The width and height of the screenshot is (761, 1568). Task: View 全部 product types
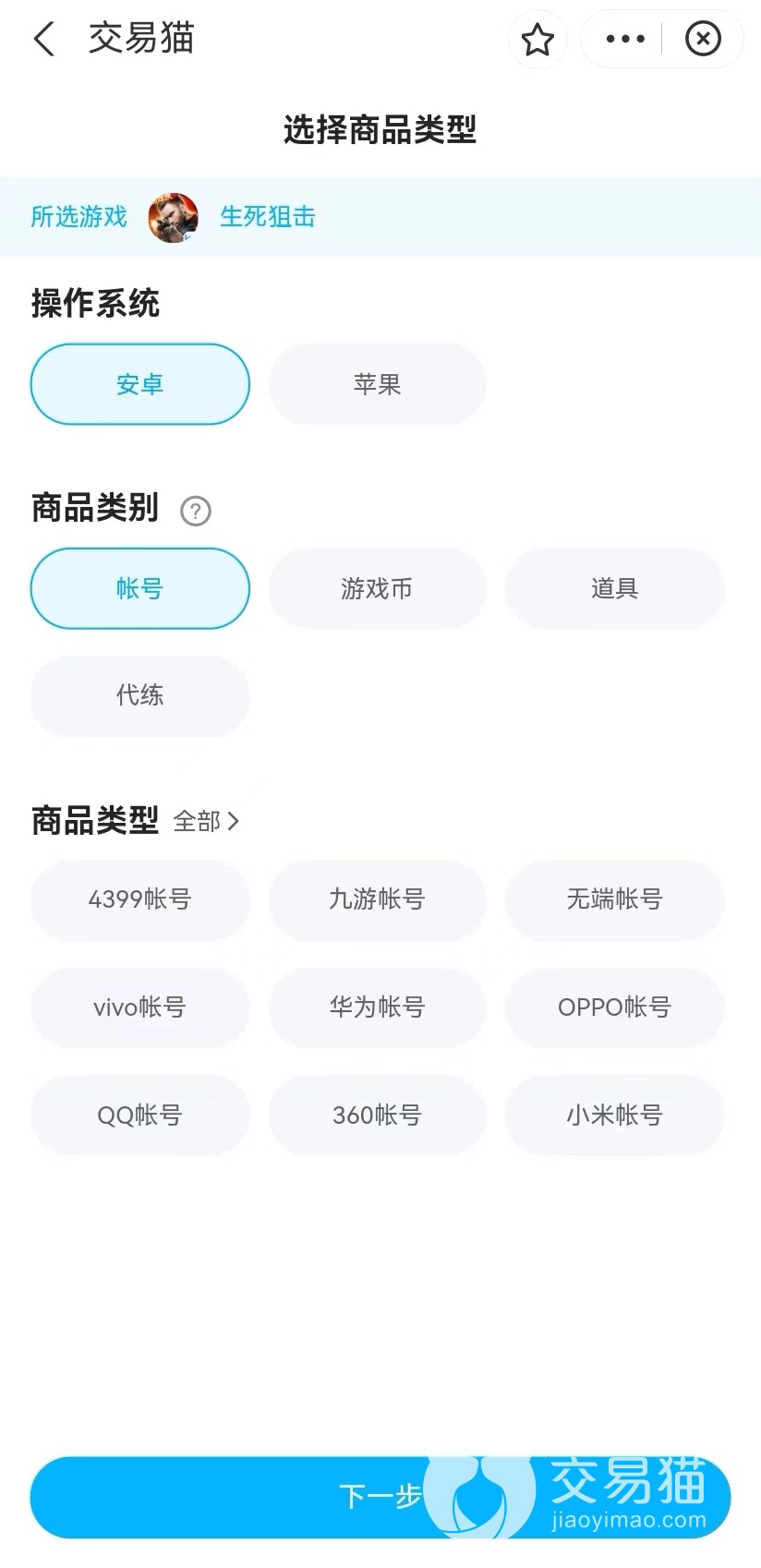[x=206, y=821]
